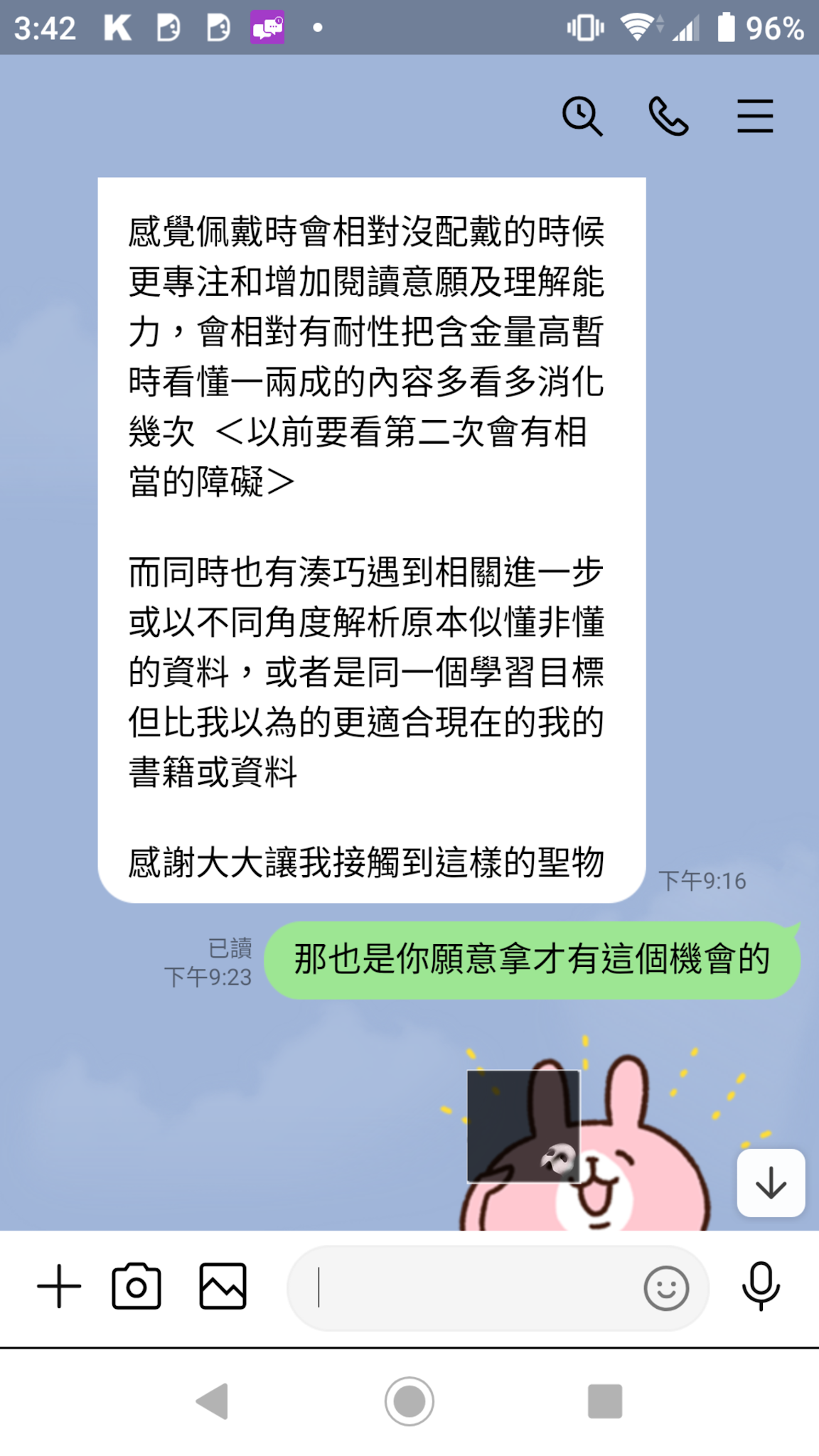
Task: Record a voice message with the microphone
Action: coord(761,1286)
